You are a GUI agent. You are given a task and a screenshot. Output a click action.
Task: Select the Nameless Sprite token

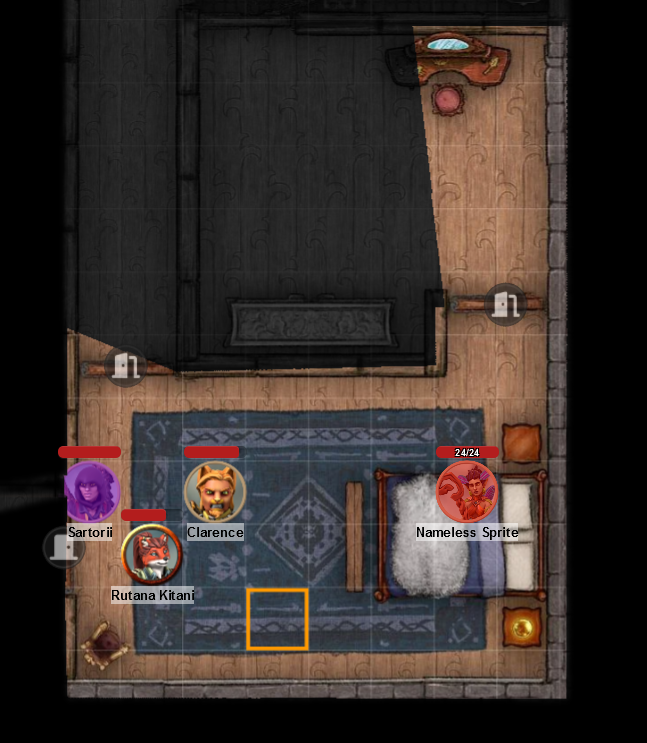pos(467,492)
